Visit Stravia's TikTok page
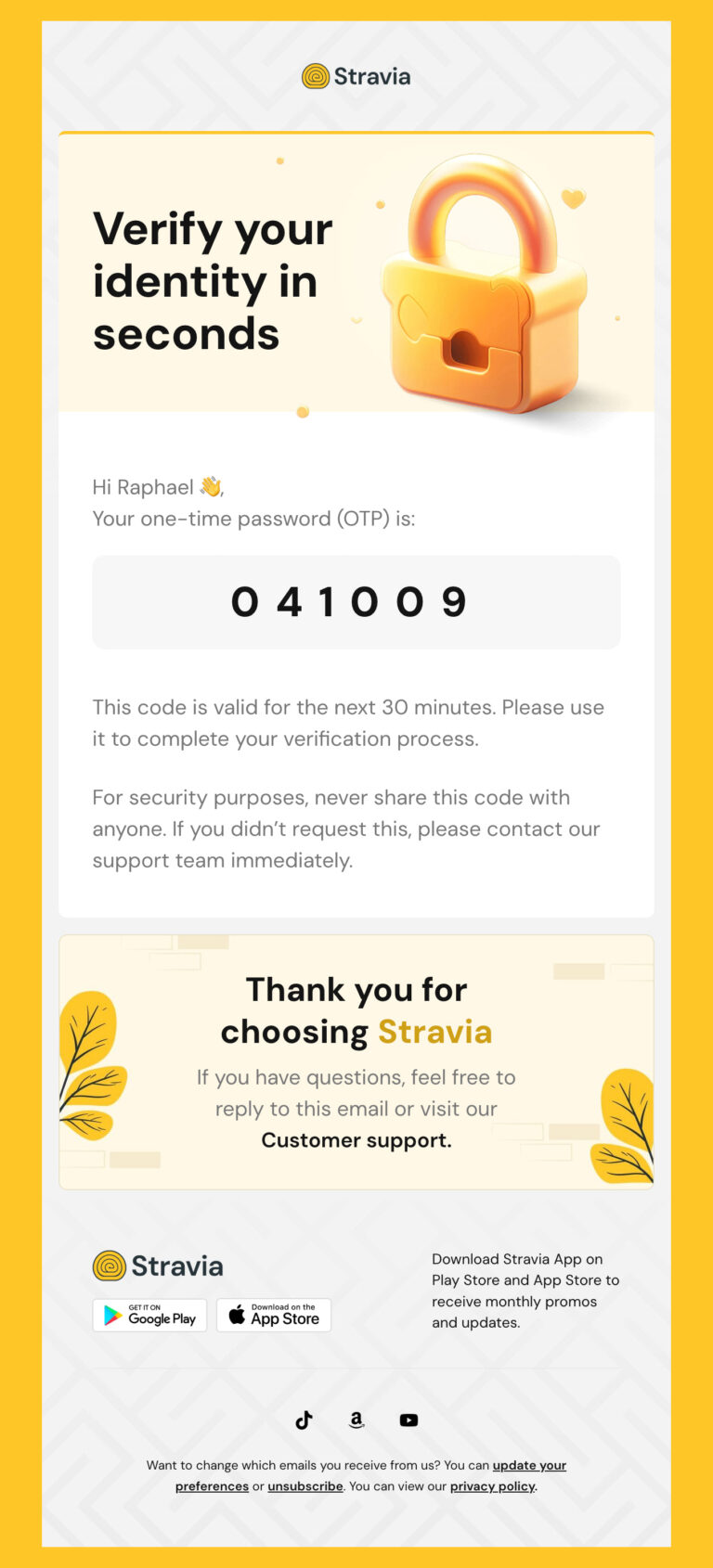The image size is (713, 1568). pos(305,1420)
